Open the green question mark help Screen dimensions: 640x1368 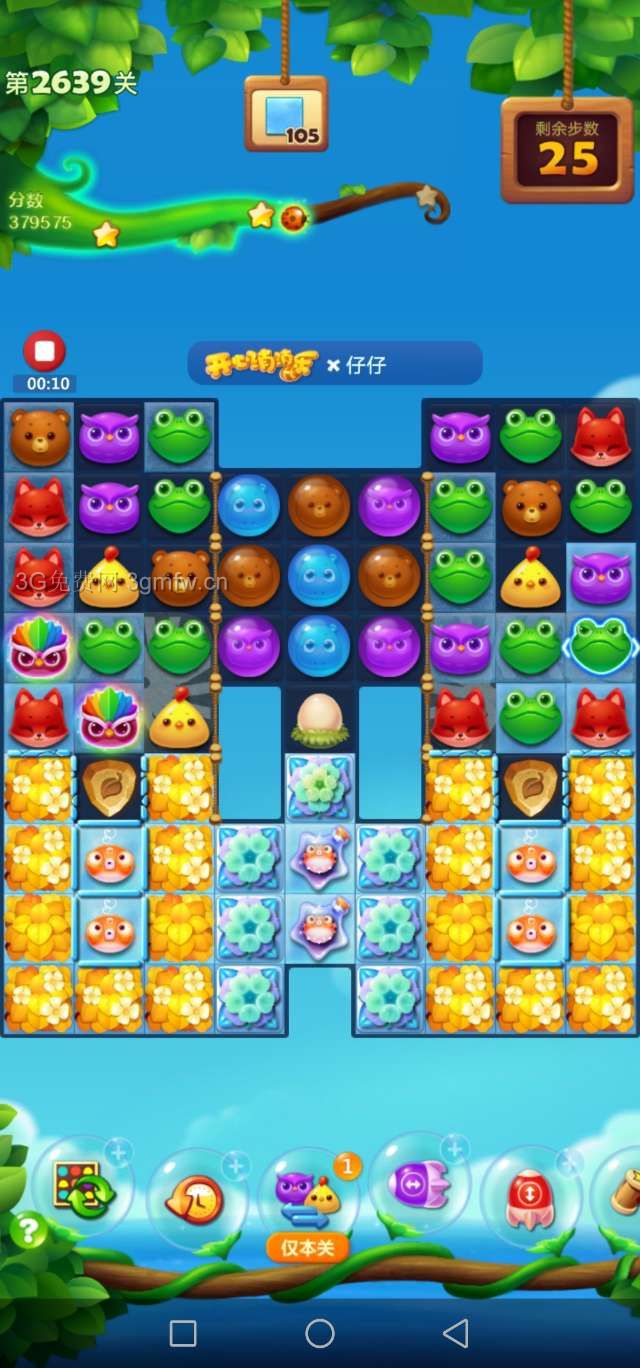[28, 1231]
